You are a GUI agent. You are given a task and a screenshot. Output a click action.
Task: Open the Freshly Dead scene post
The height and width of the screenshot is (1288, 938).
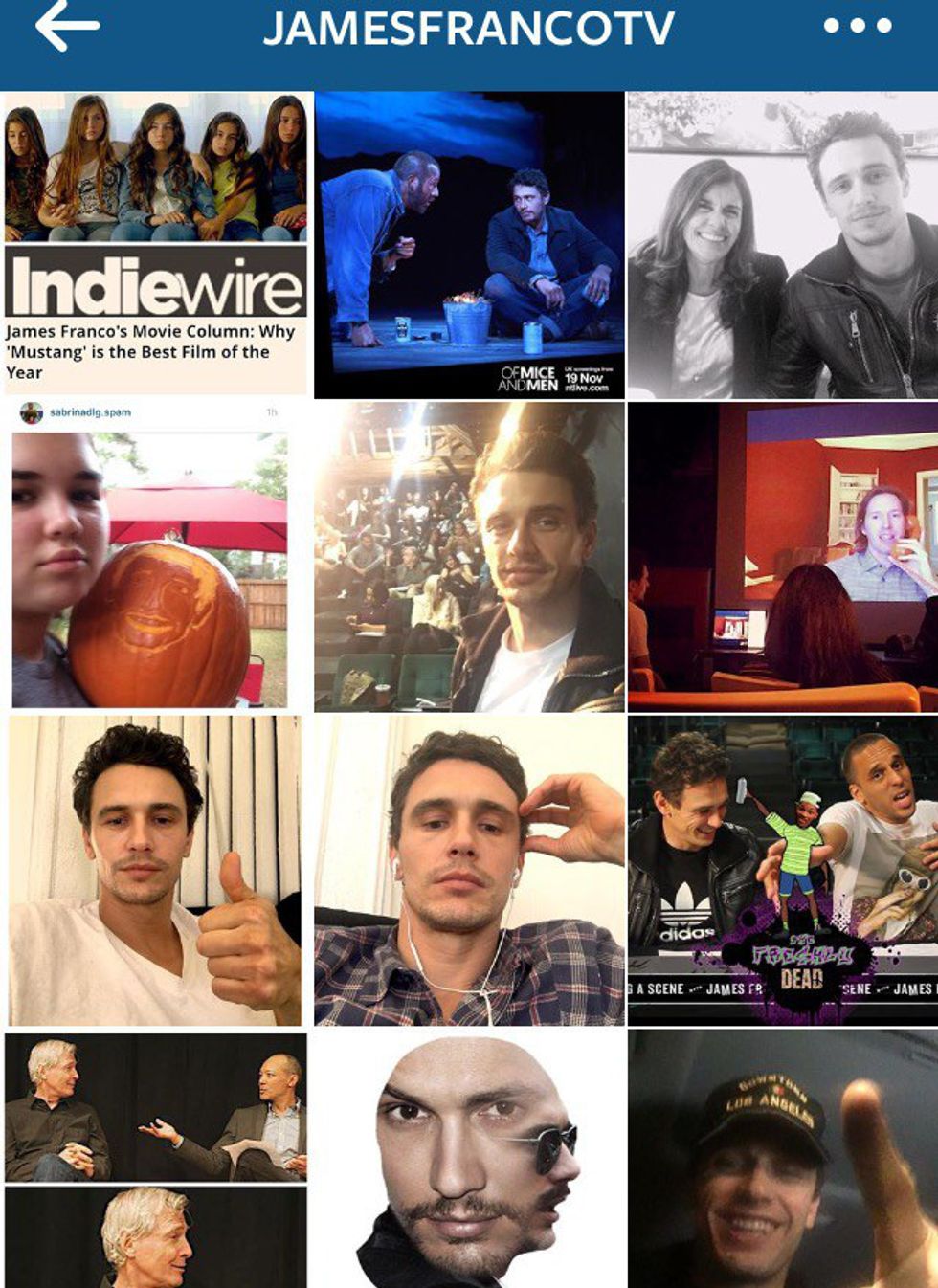[782, 871]
